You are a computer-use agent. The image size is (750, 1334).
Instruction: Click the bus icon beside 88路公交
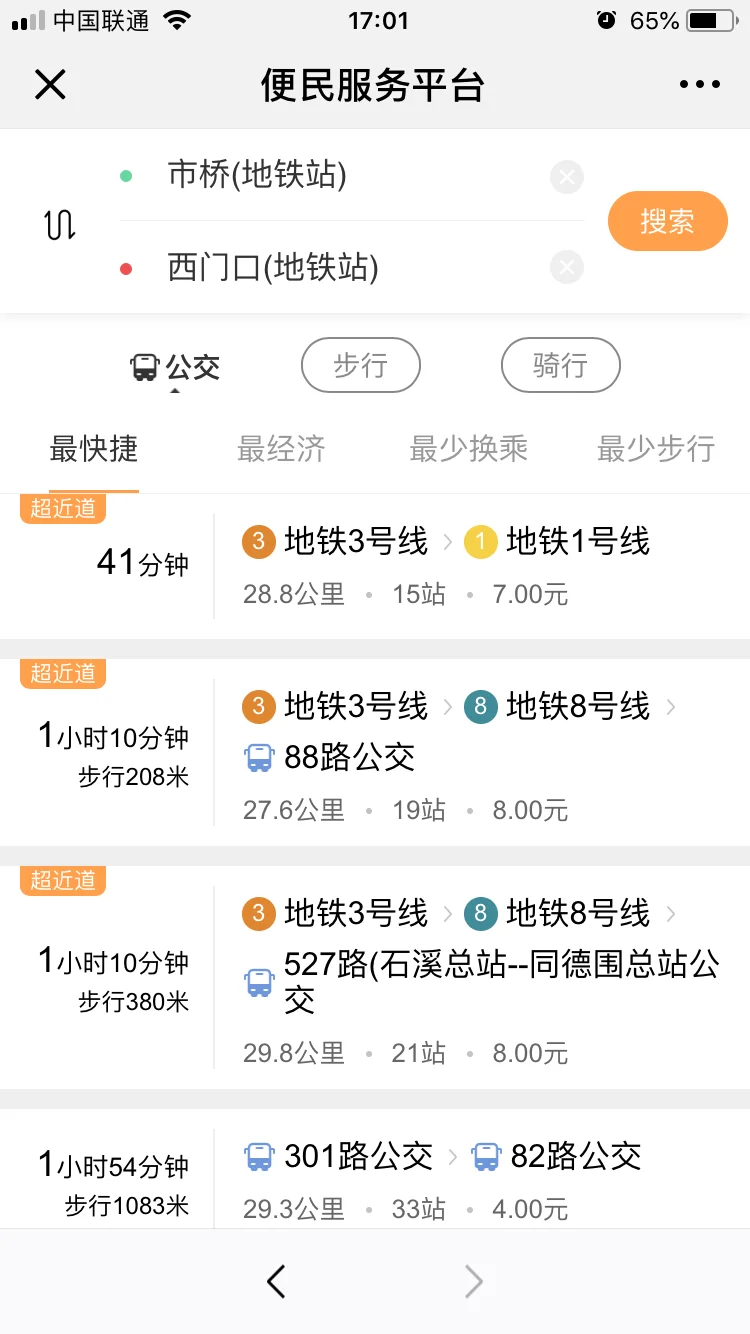click(x=262, y=757)
